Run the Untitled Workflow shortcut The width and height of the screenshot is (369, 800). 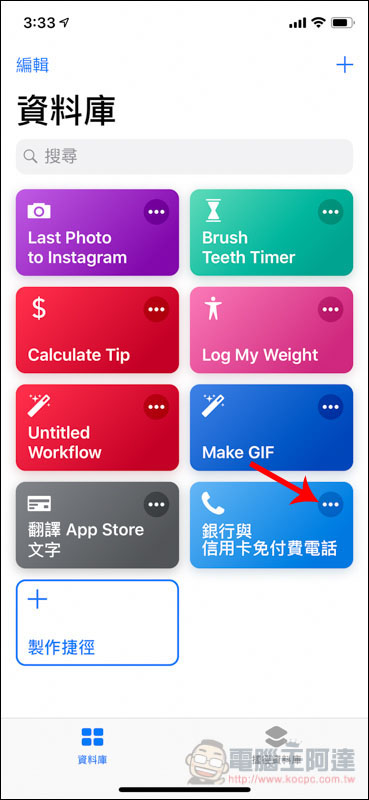[x=97, y=428]
